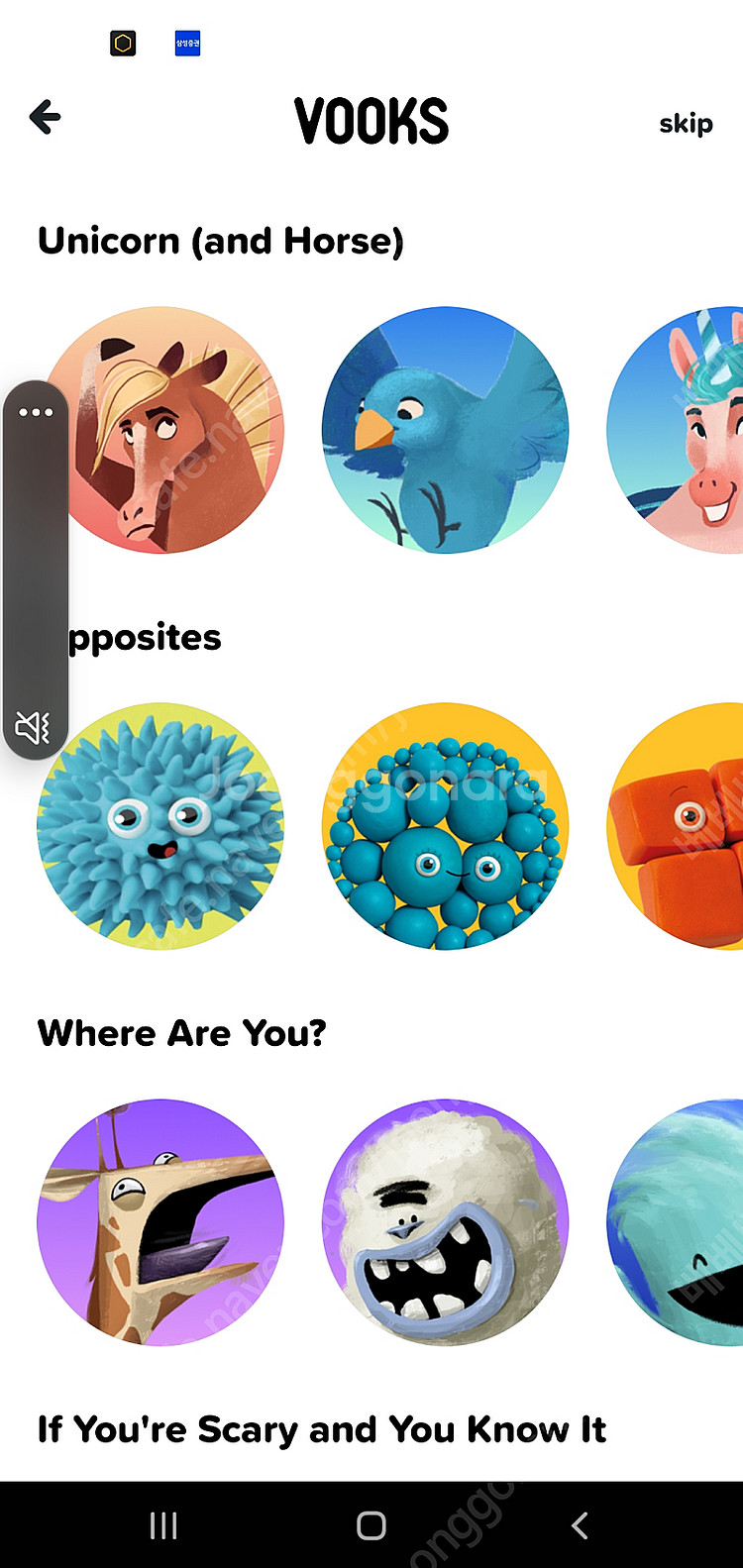Go to the home screen
The image size is (743, 1568).
(371, 1525)
